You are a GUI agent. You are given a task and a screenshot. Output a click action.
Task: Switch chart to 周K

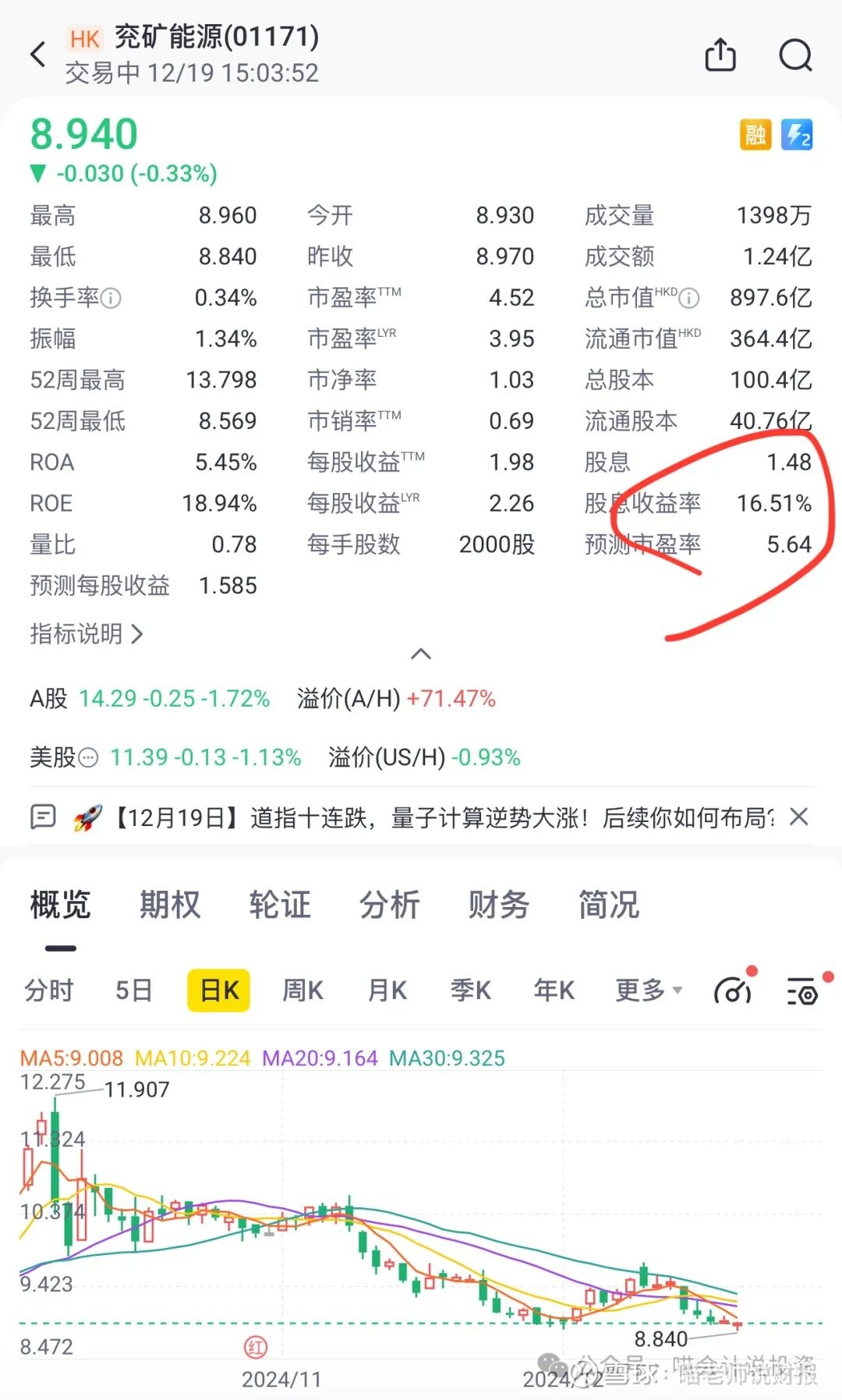[x=302, y=991]
